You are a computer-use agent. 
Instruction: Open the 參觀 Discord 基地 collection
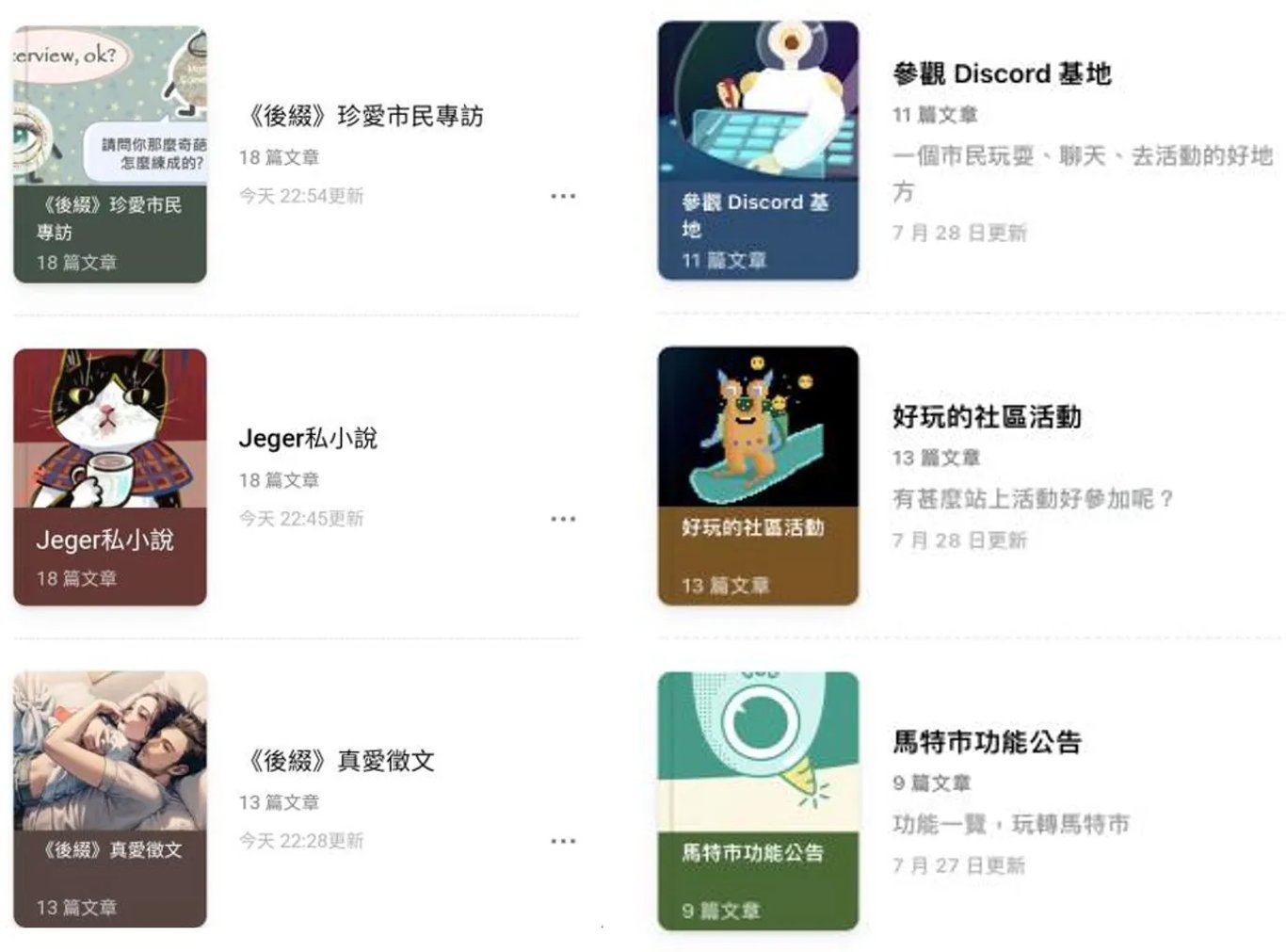1002,73
